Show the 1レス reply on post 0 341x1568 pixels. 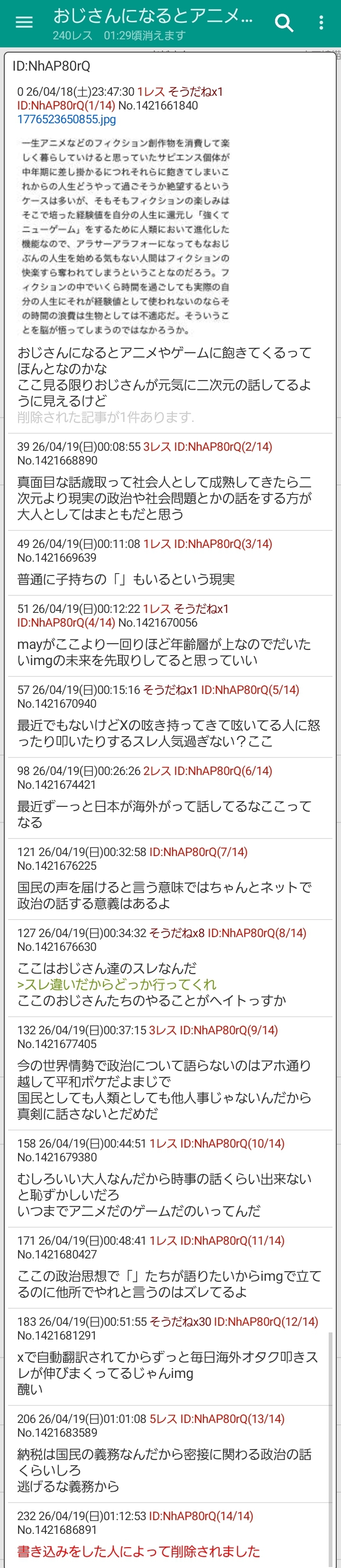pyautogui.click(x=150, y=91)
